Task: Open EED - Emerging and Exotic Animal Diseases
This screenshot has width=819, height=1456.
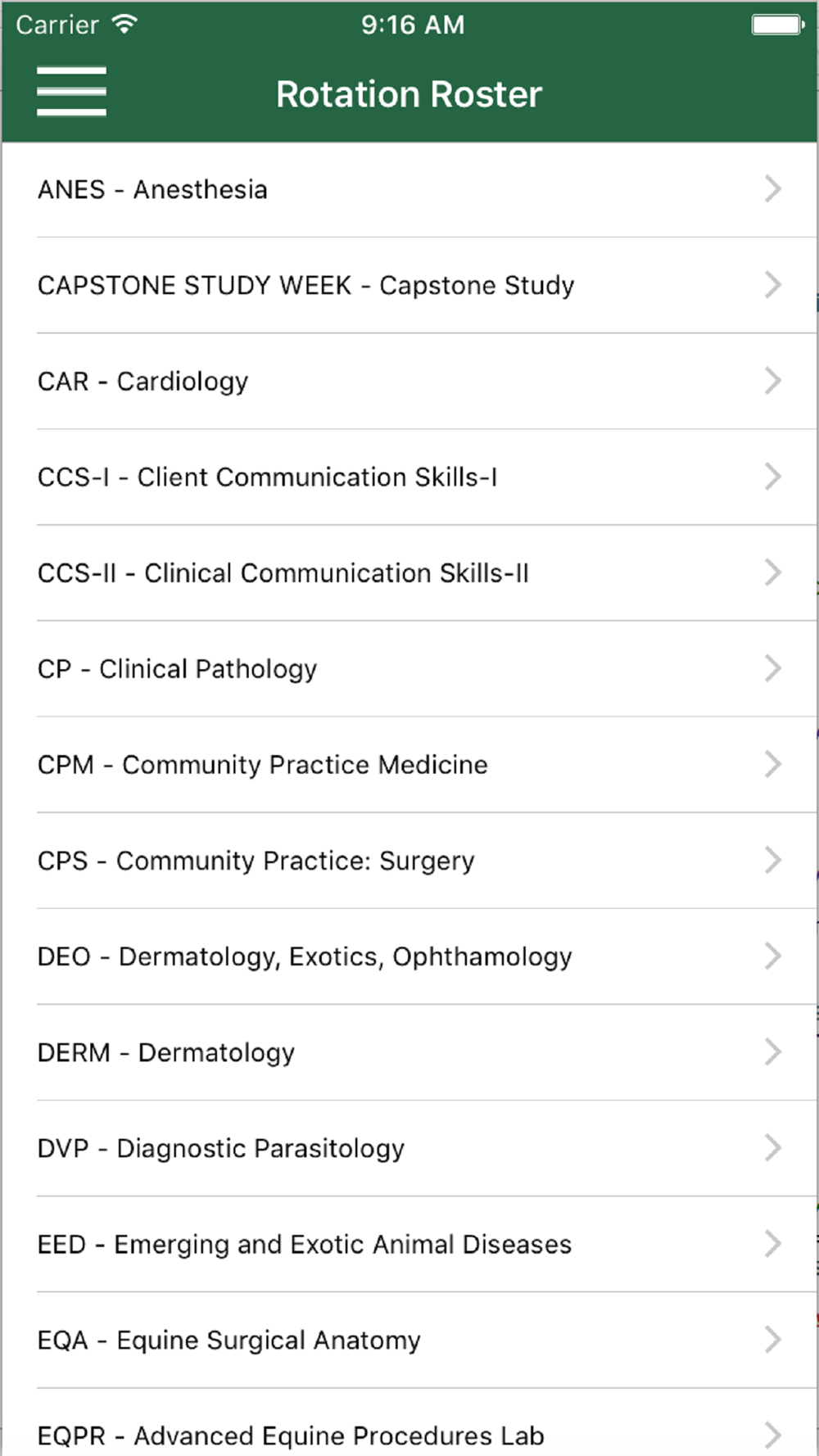Action: [x=409, y=1244]
